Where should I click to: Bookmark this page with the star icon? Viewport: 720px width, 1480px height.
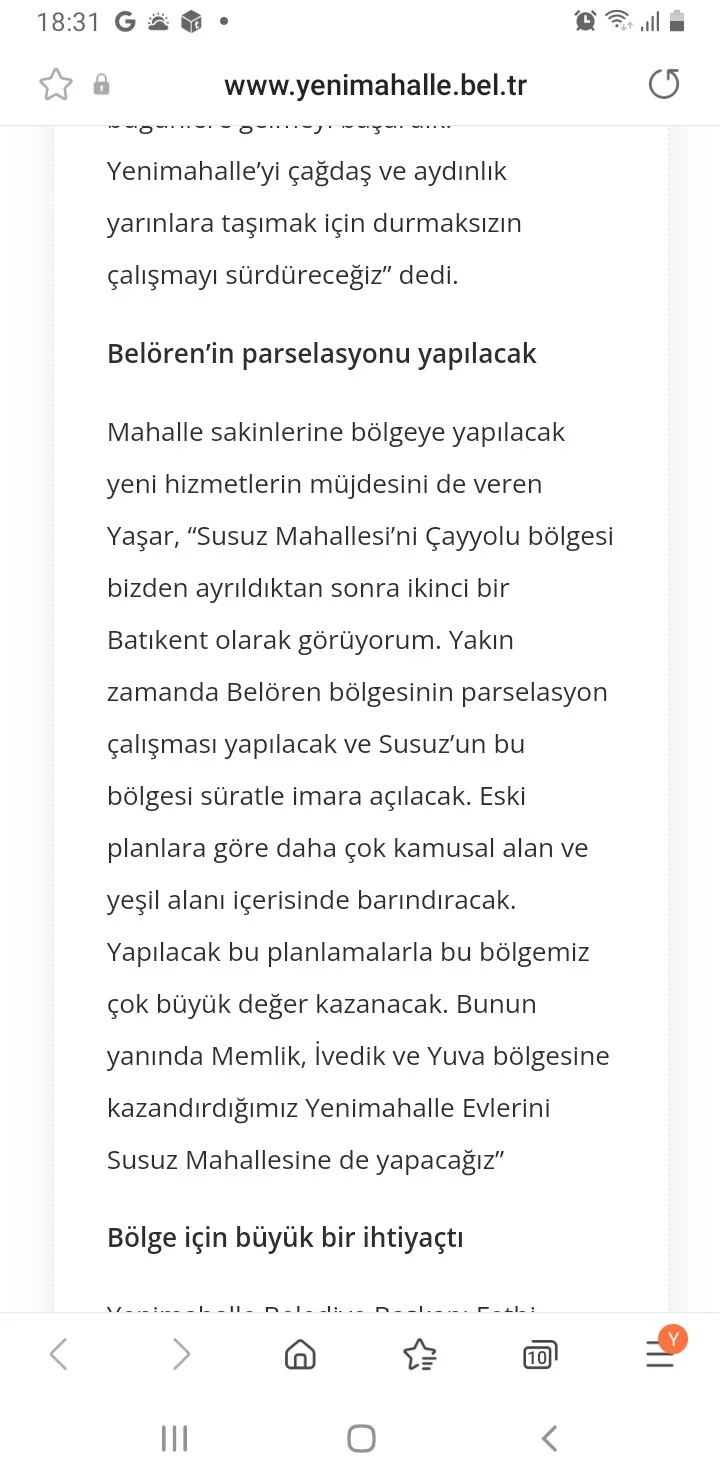tap(56, 85)
